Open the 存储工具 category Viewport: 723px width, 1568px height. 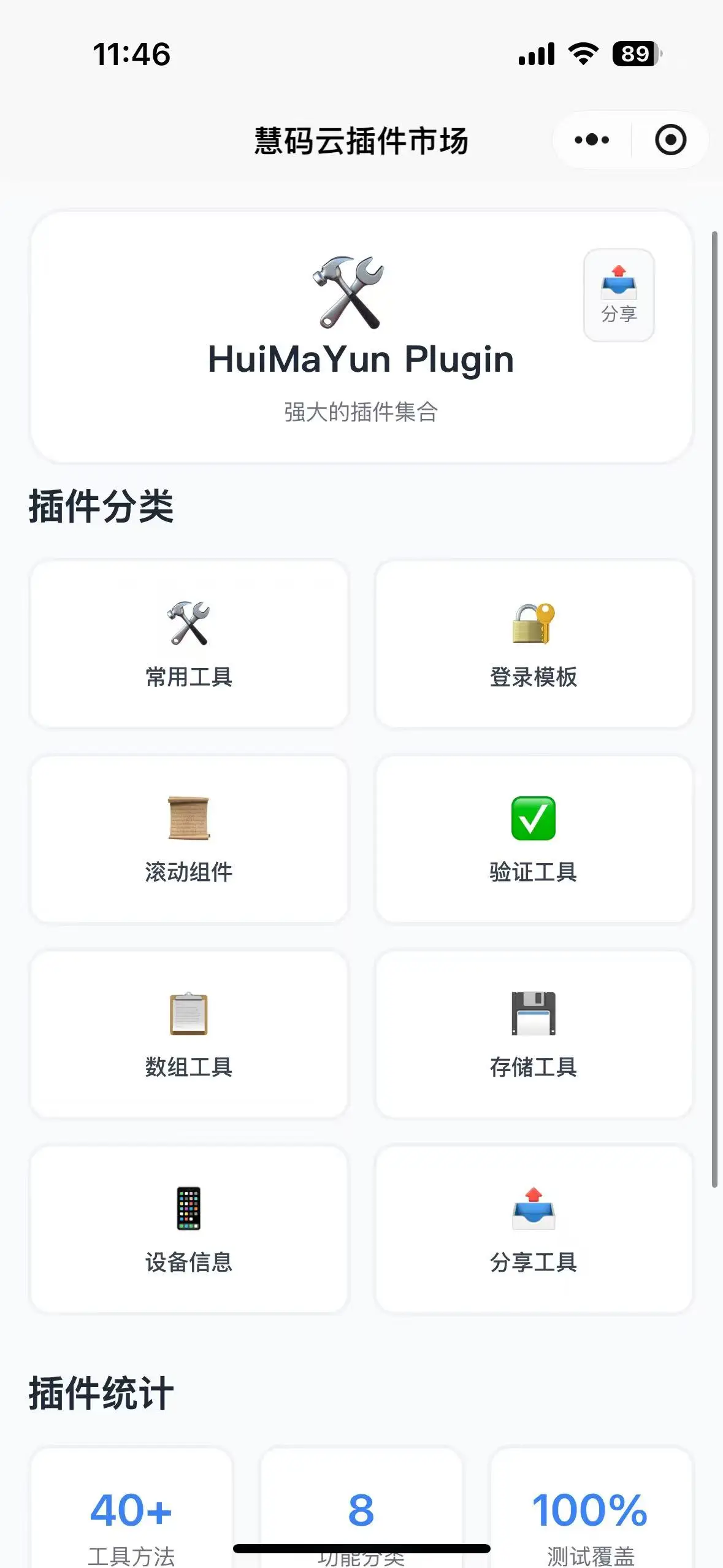(534, 1034)
